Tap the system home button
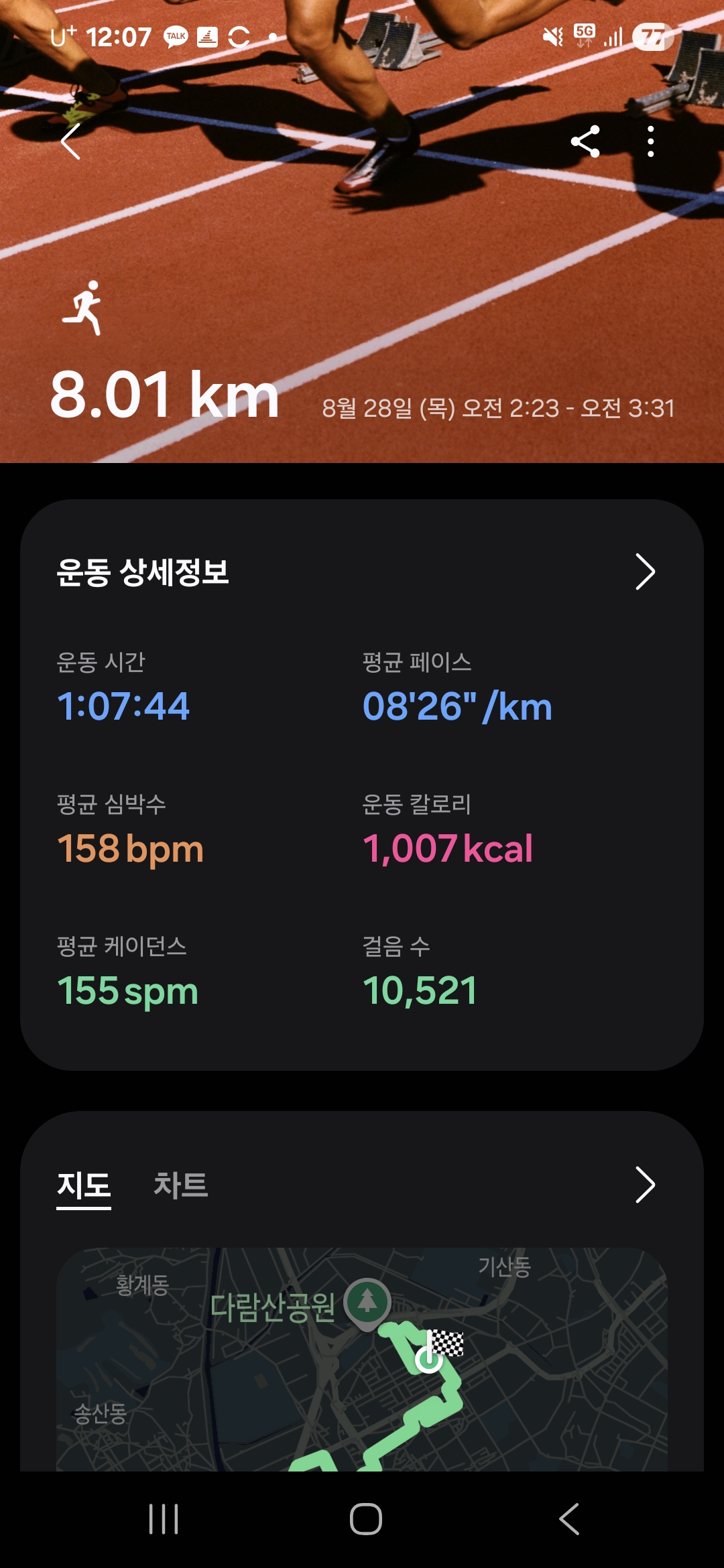This screenshot has height=1568, width=724. (x=366, y=1519)
